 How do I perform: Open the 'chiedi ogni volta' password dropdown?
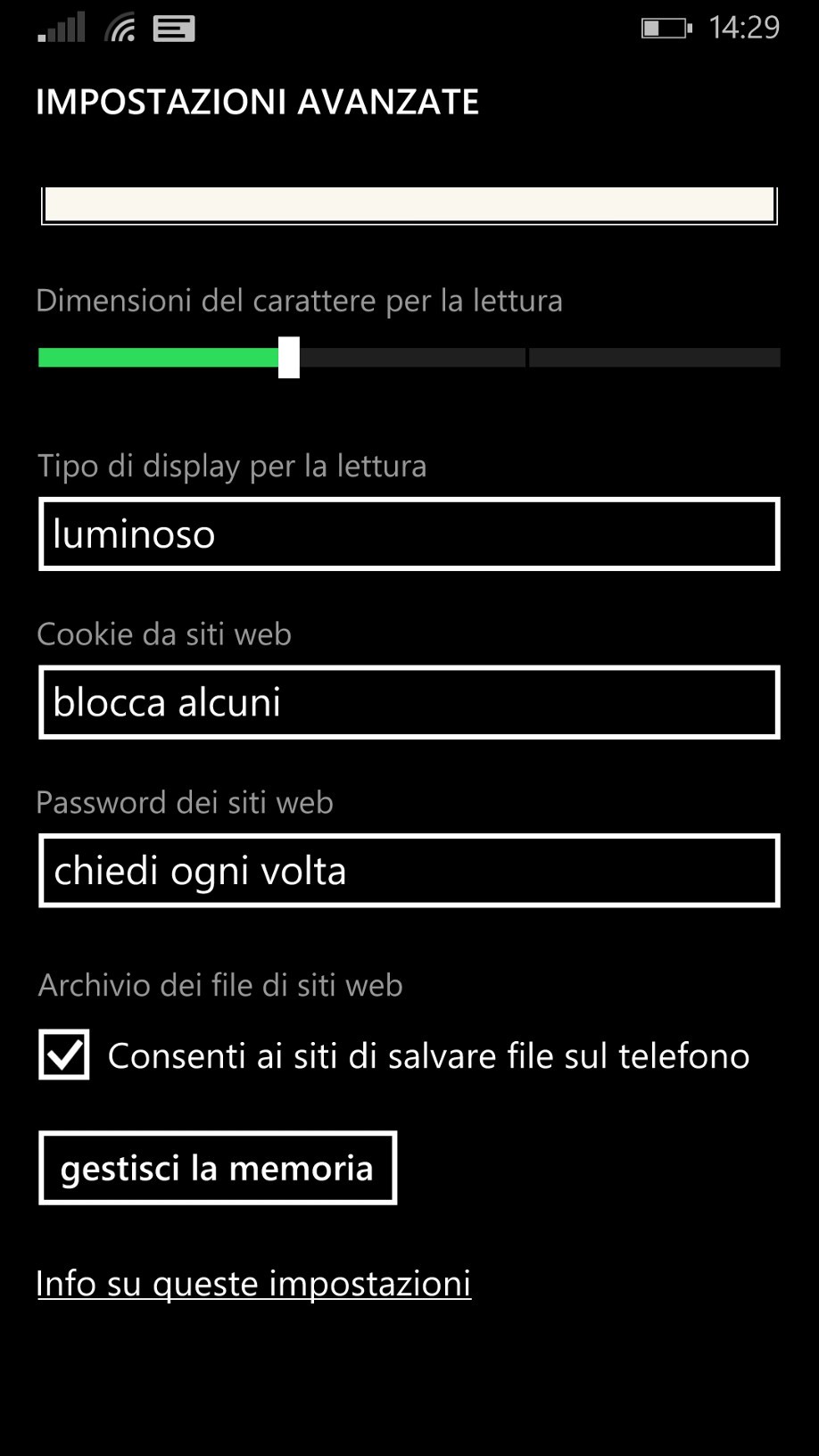(409, 871)
